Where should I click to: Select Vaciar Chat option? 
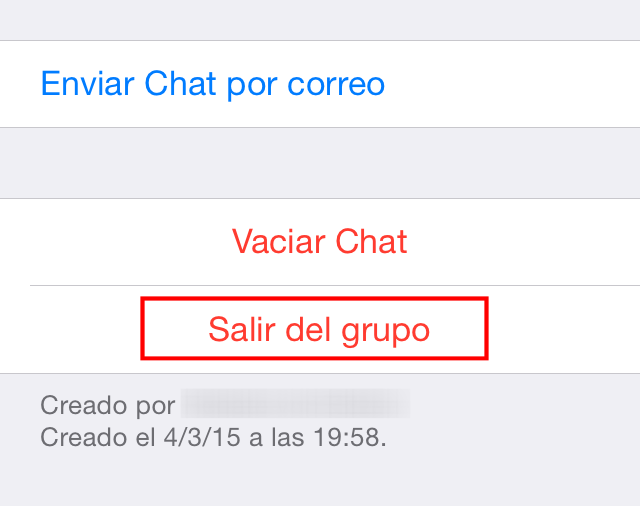(319, 242)
